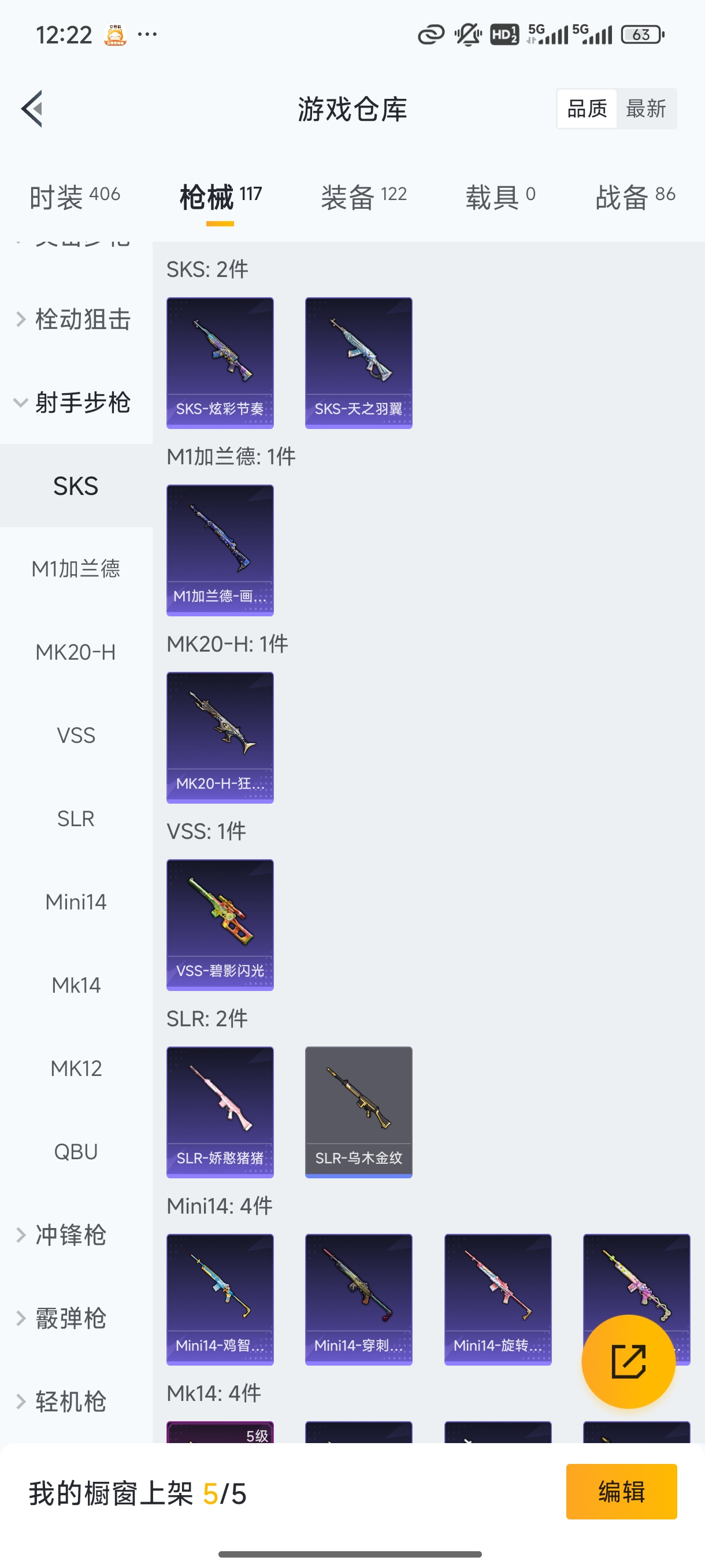Open the 载具 tab
The image size is (705, 1568).
[x=500, y=197]
